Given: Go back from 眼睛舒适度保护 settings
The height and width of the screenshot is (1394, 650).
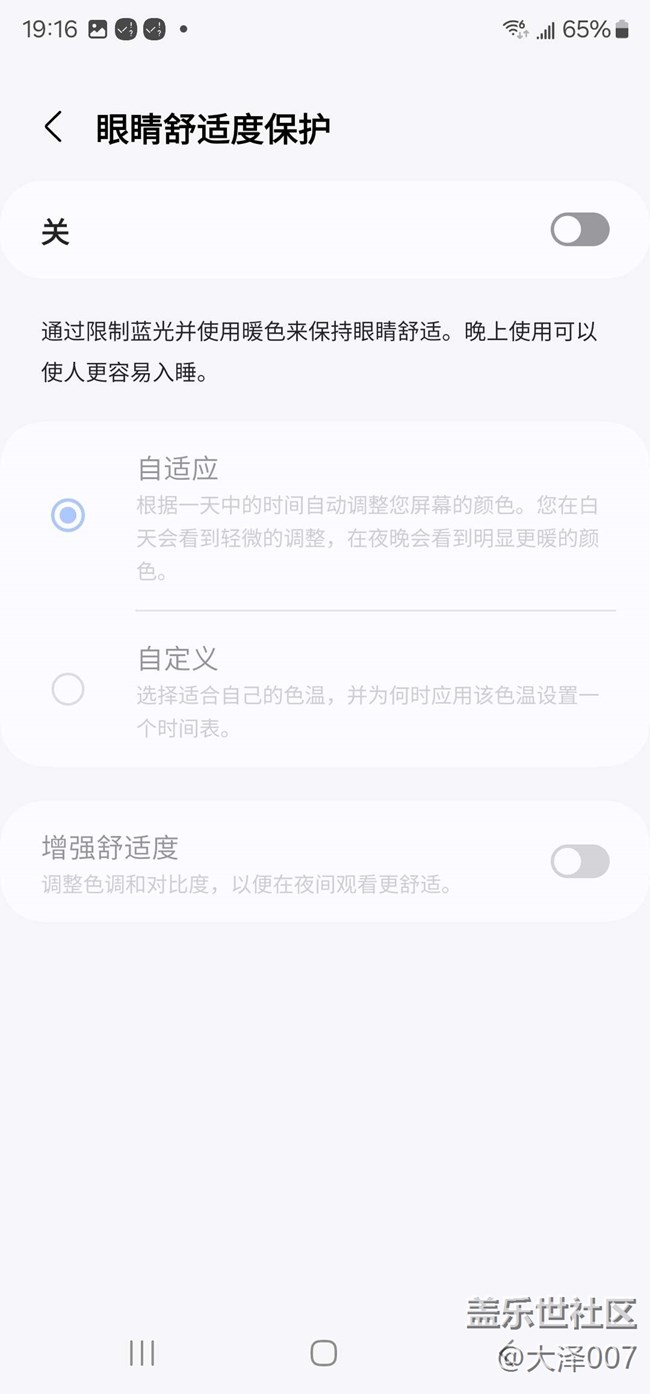Looking at the screenshot, I should point(54,128).
